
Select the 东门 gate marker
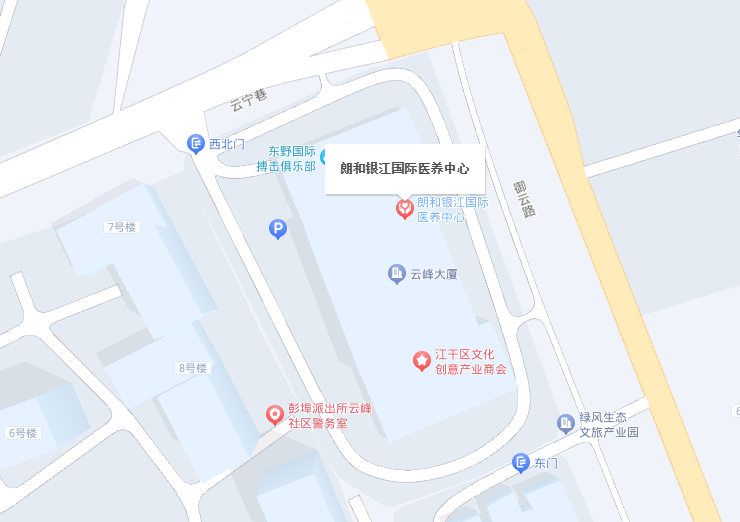[521, 463]
